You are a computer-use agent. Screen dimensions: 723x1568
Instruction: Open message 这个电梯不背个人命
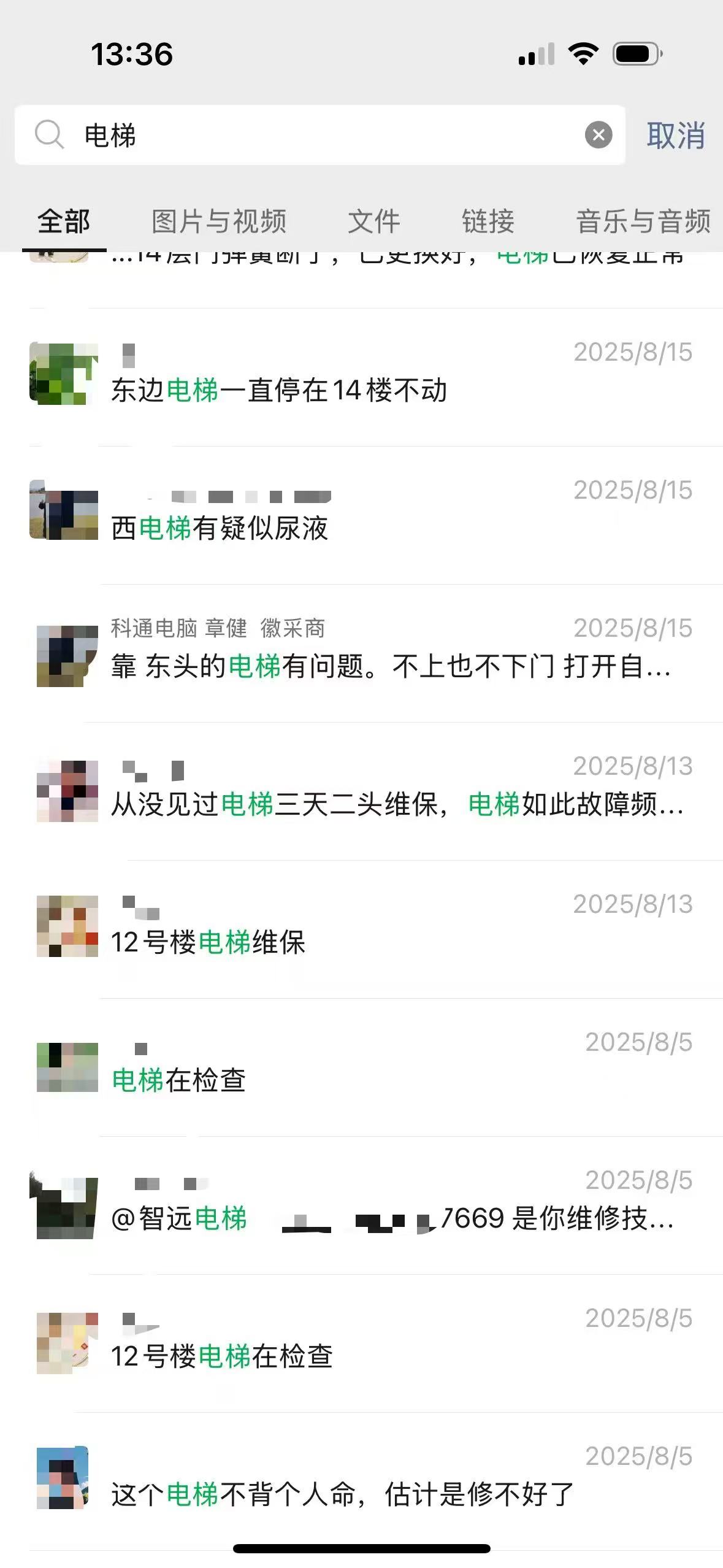coord(342,1494)
